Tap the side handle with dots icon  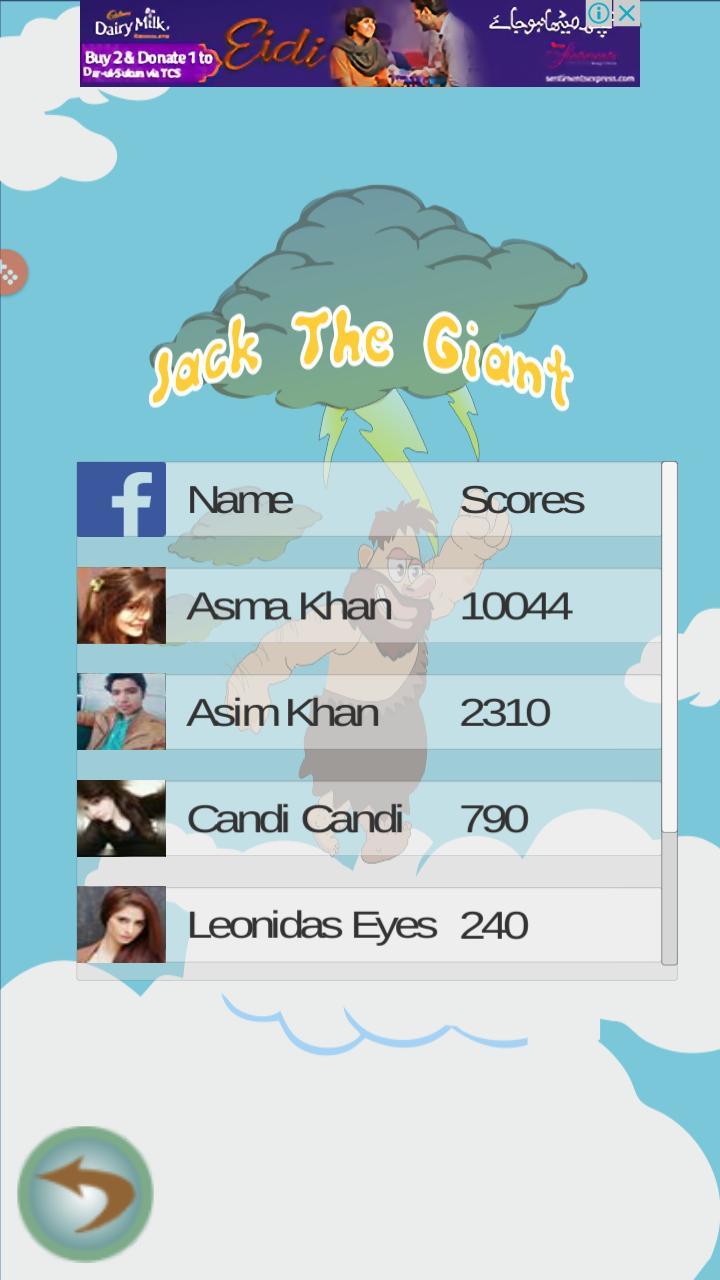[x=10, y=271]
